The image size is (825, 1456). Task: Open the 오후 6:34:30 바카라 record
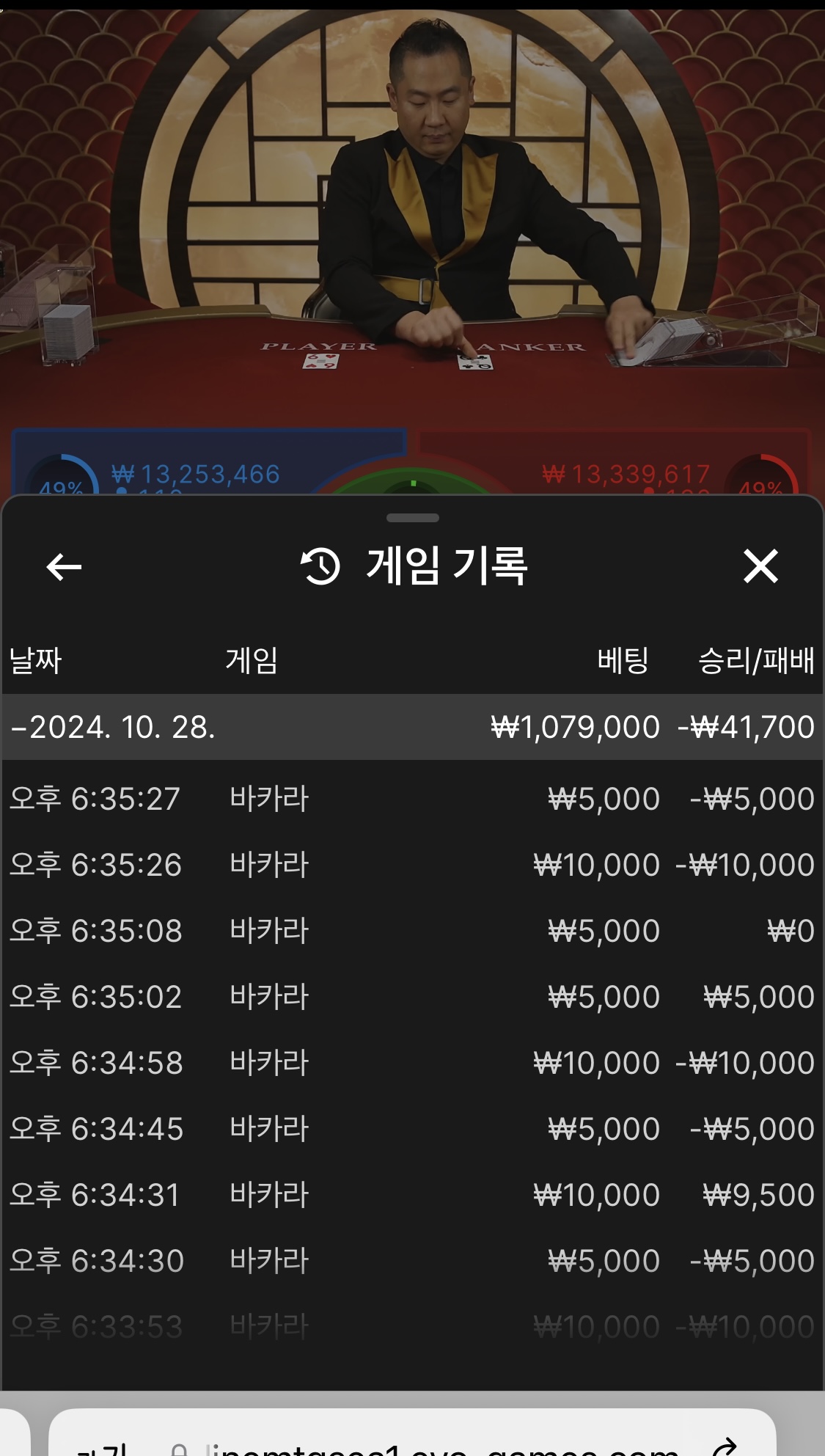pos(412,1261)
